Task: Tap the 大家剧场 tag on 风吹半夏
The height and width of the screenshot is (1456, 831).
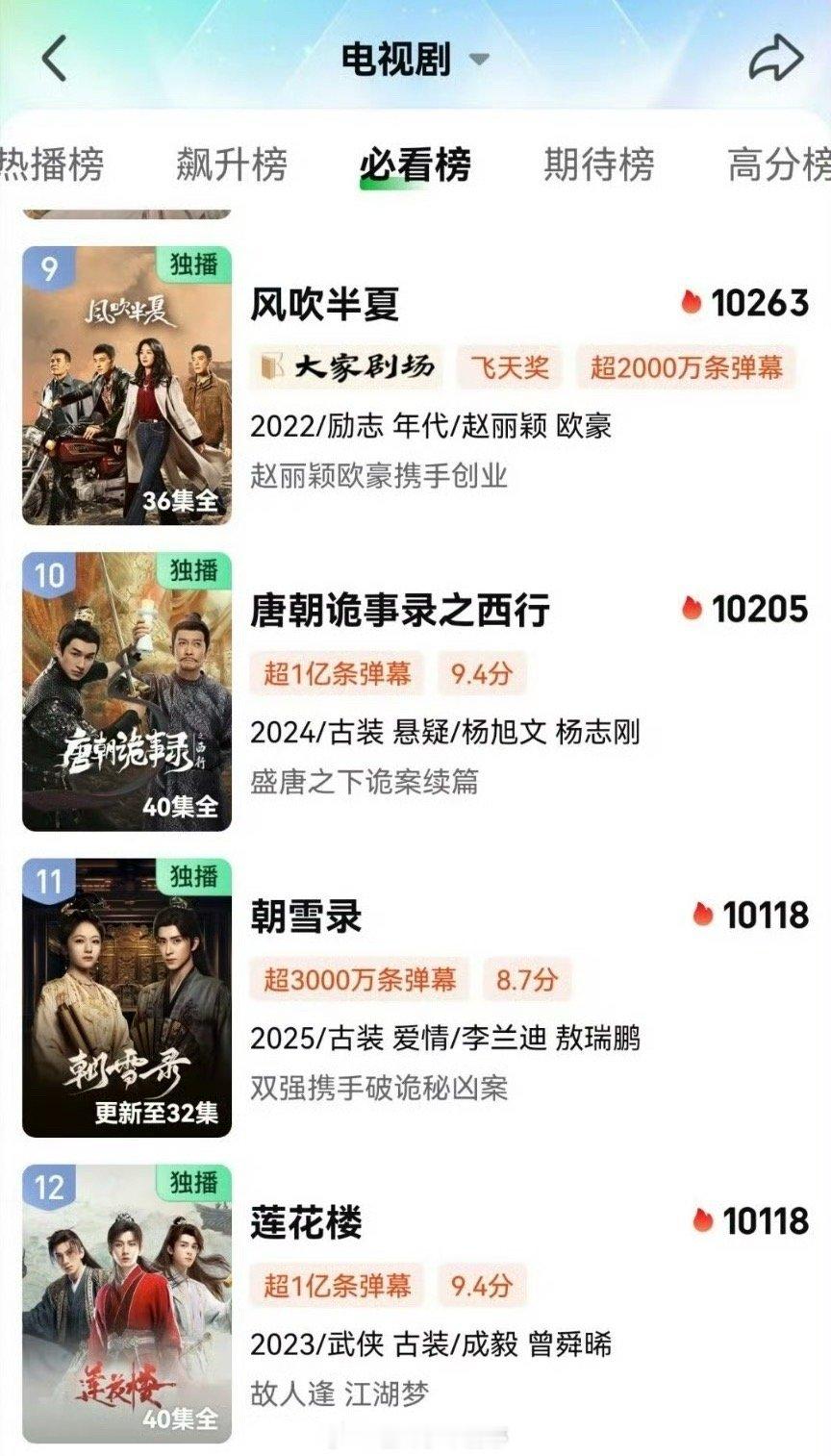Action: [x=346, y=367]
